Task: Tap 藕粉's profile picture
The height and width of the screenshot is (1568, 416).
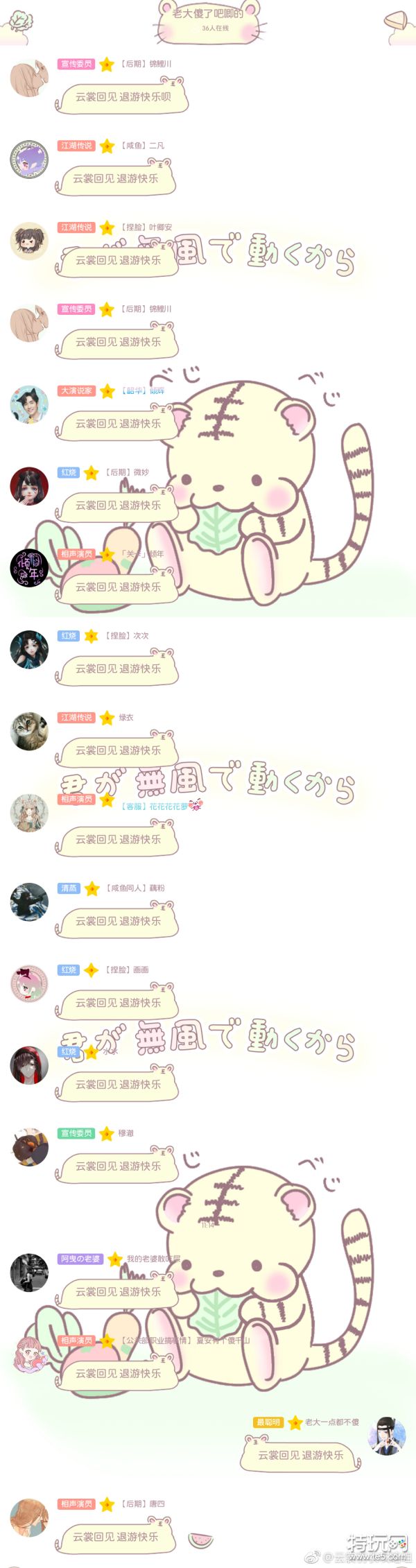Action: [29, 902]
